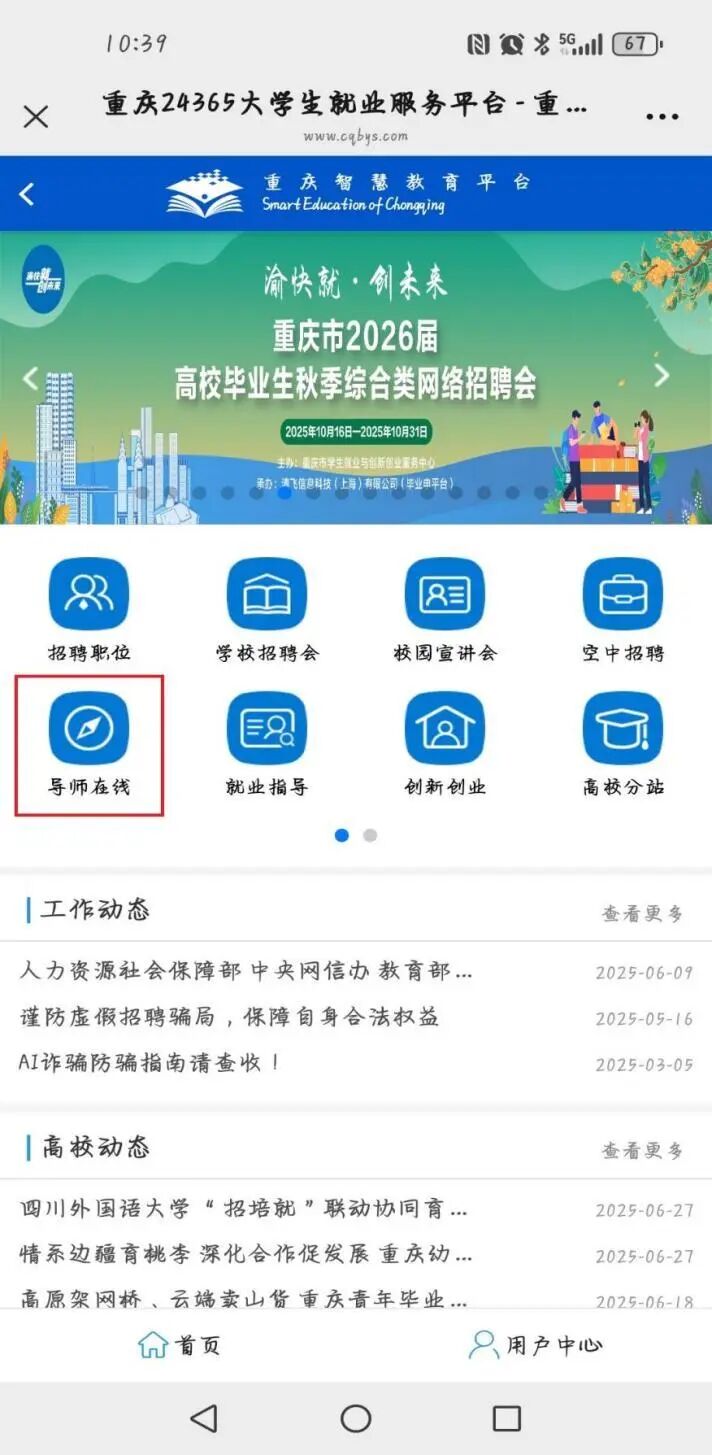This screenshot has width=712, height=1455.
Task: Close the web page with the X
Action: 35,117
